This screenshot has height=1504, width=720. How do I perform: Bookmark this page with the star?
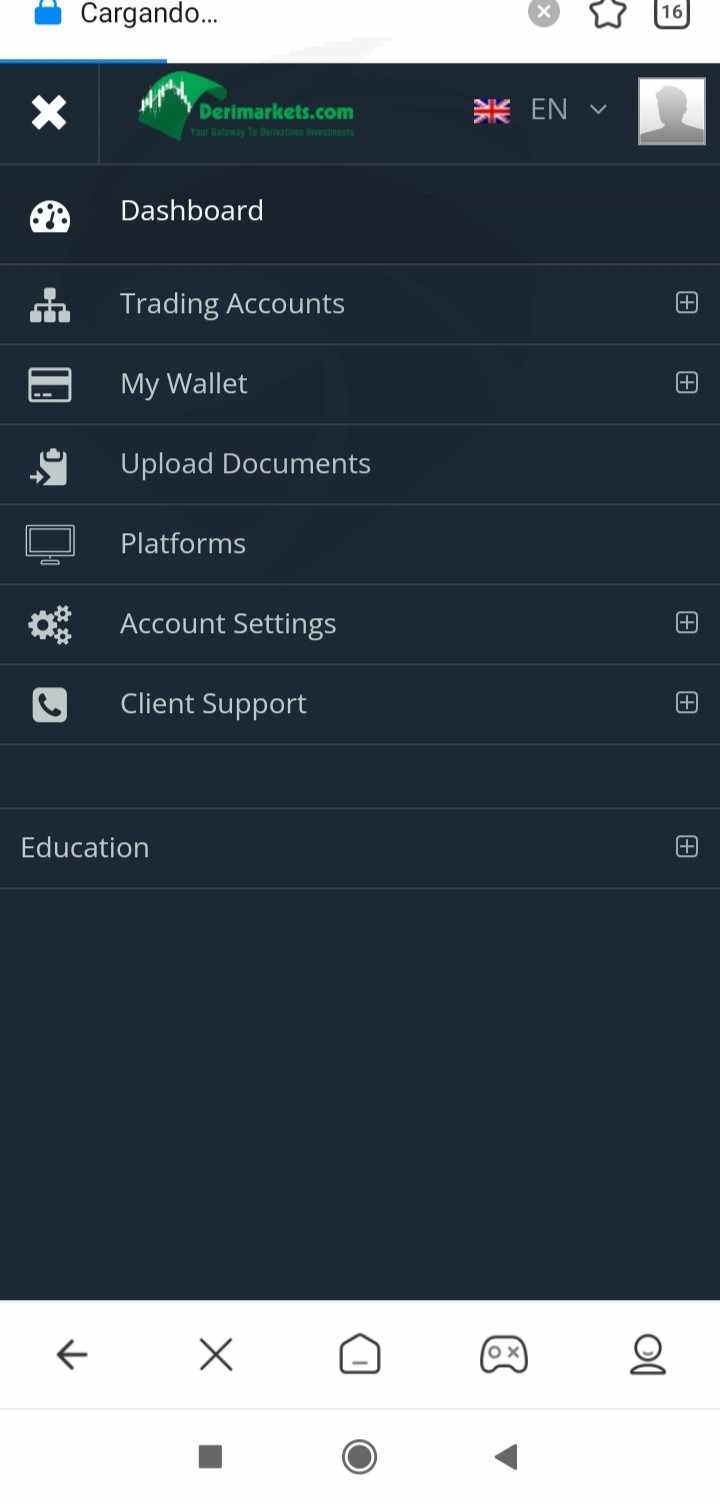tap(608, 12)
